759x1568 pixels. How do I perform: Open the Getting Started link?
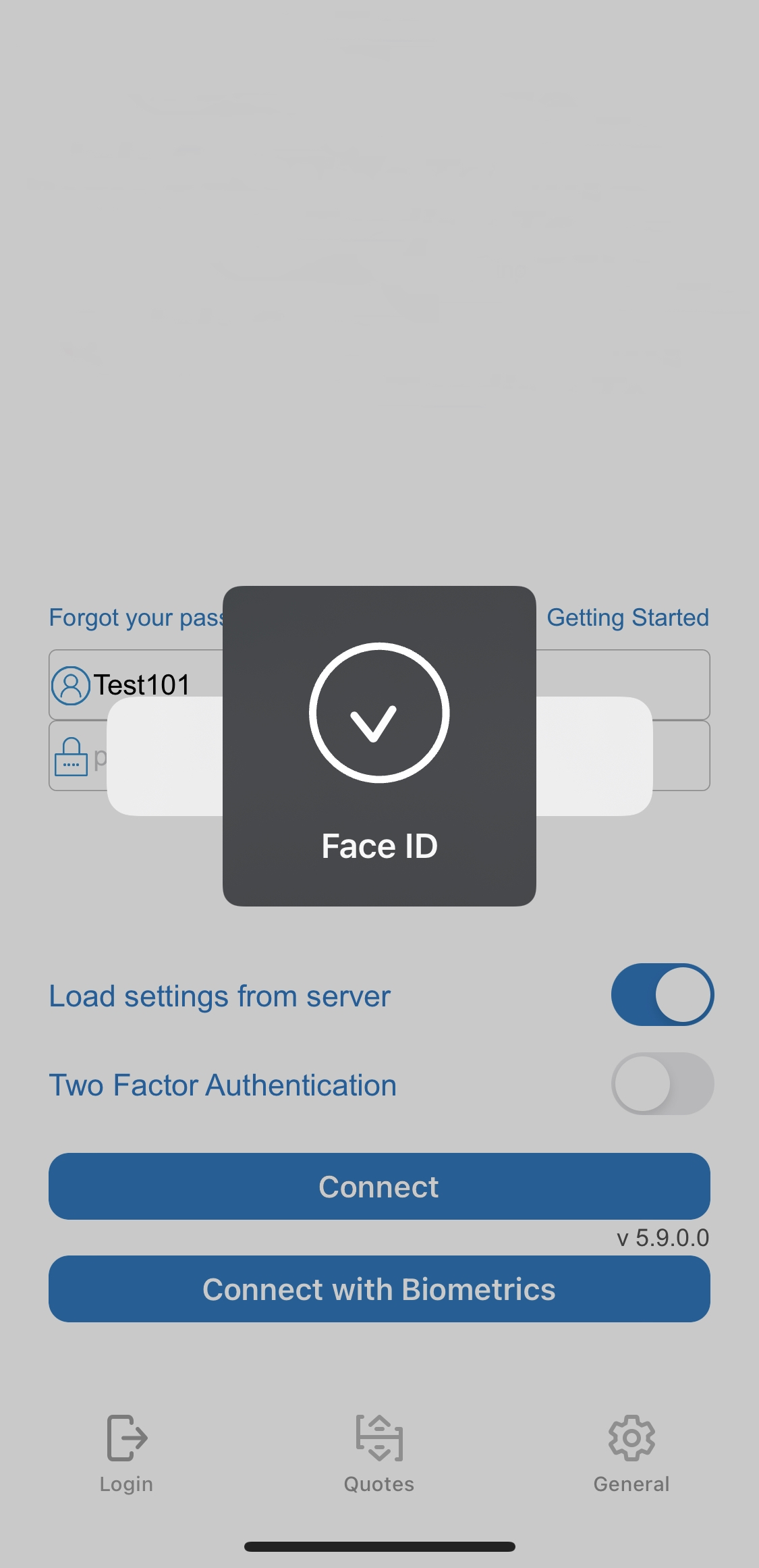pos(627,618)
